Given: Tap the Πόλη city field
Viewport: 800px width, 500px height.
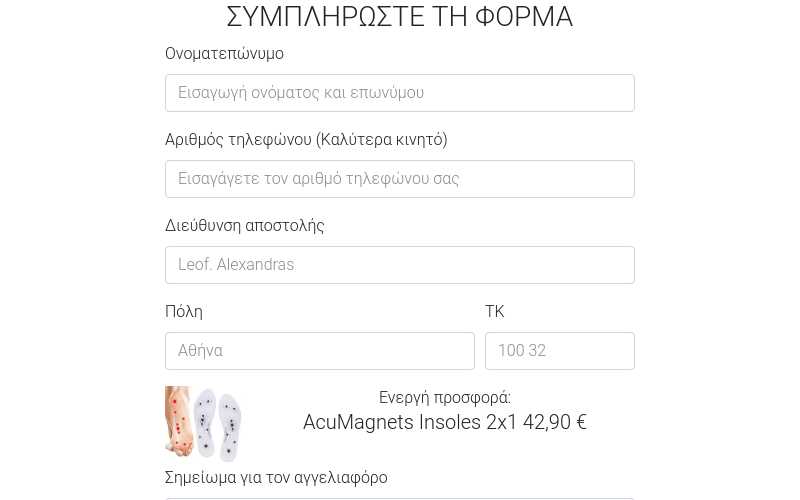Looking at the screenshot, I should point(319,351).
